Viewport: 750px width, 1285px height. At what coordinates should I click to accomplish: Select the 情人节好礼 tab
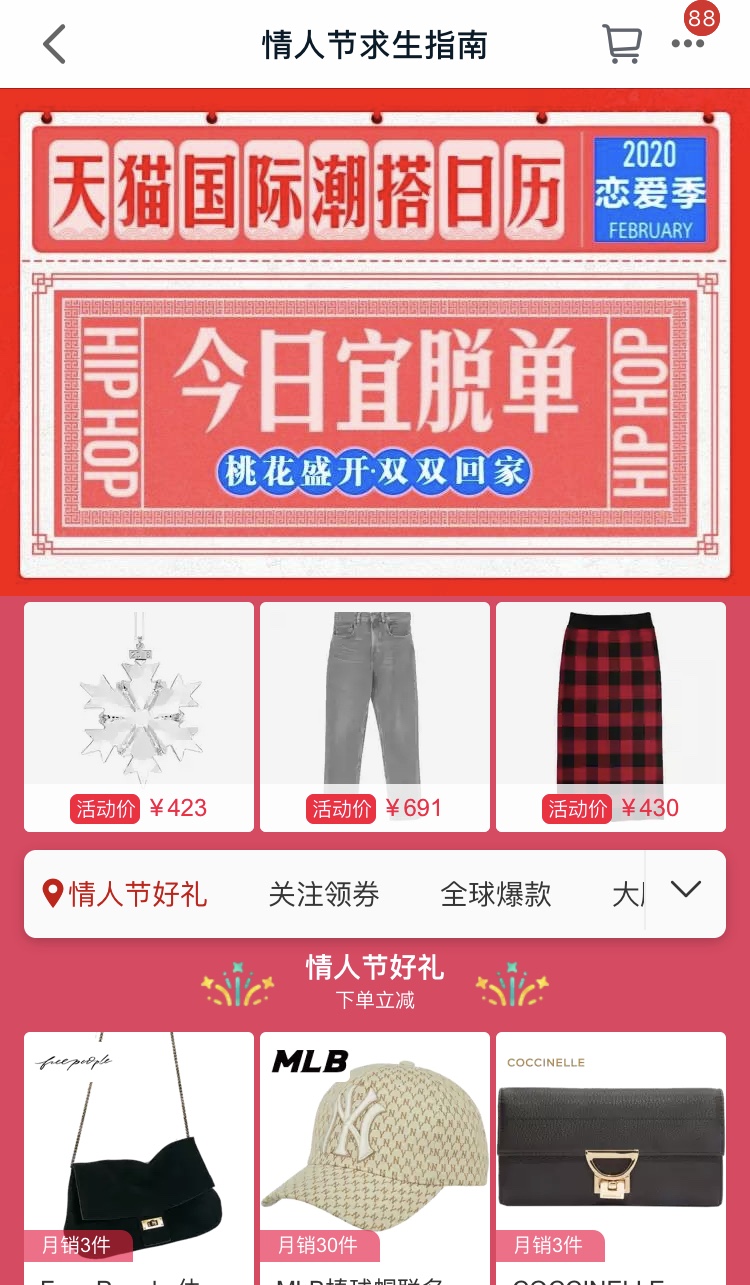125,893
